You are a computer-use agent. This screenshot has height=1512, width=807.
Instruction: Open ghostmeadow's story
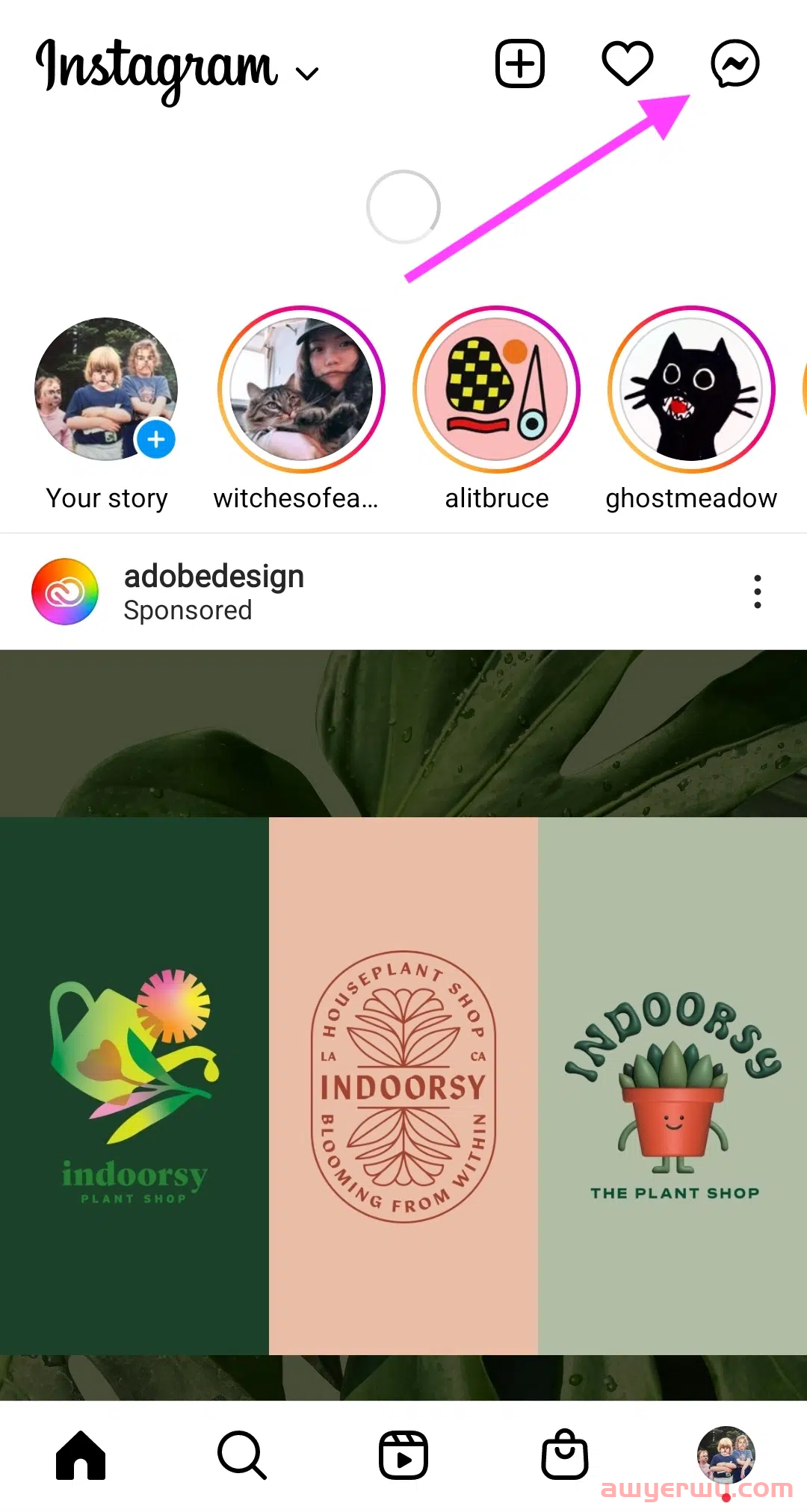tap(692, 390)
